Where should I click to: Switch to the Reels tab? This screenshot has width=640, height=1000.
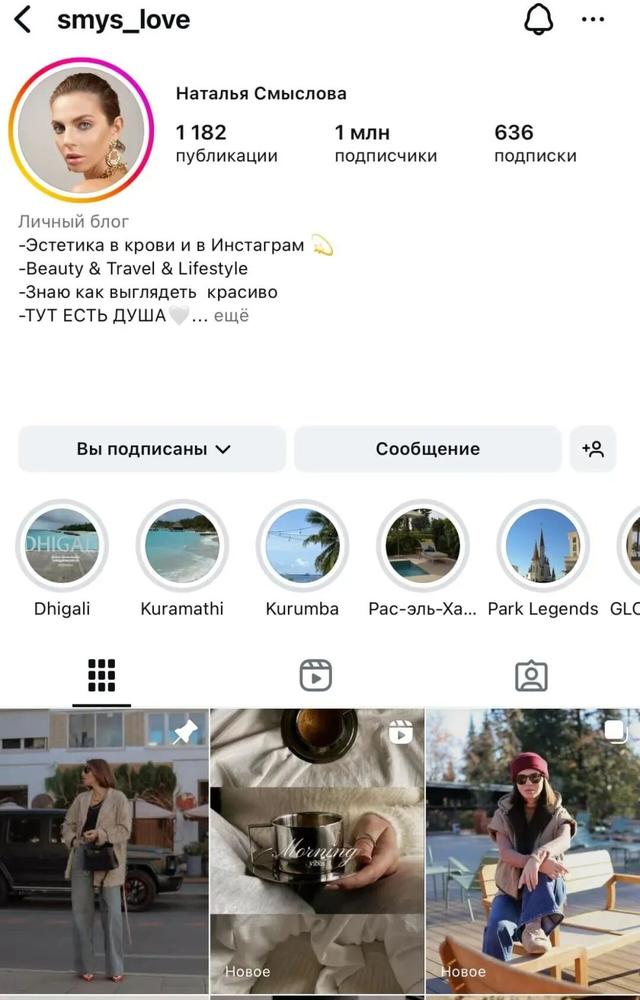[315, 676]
